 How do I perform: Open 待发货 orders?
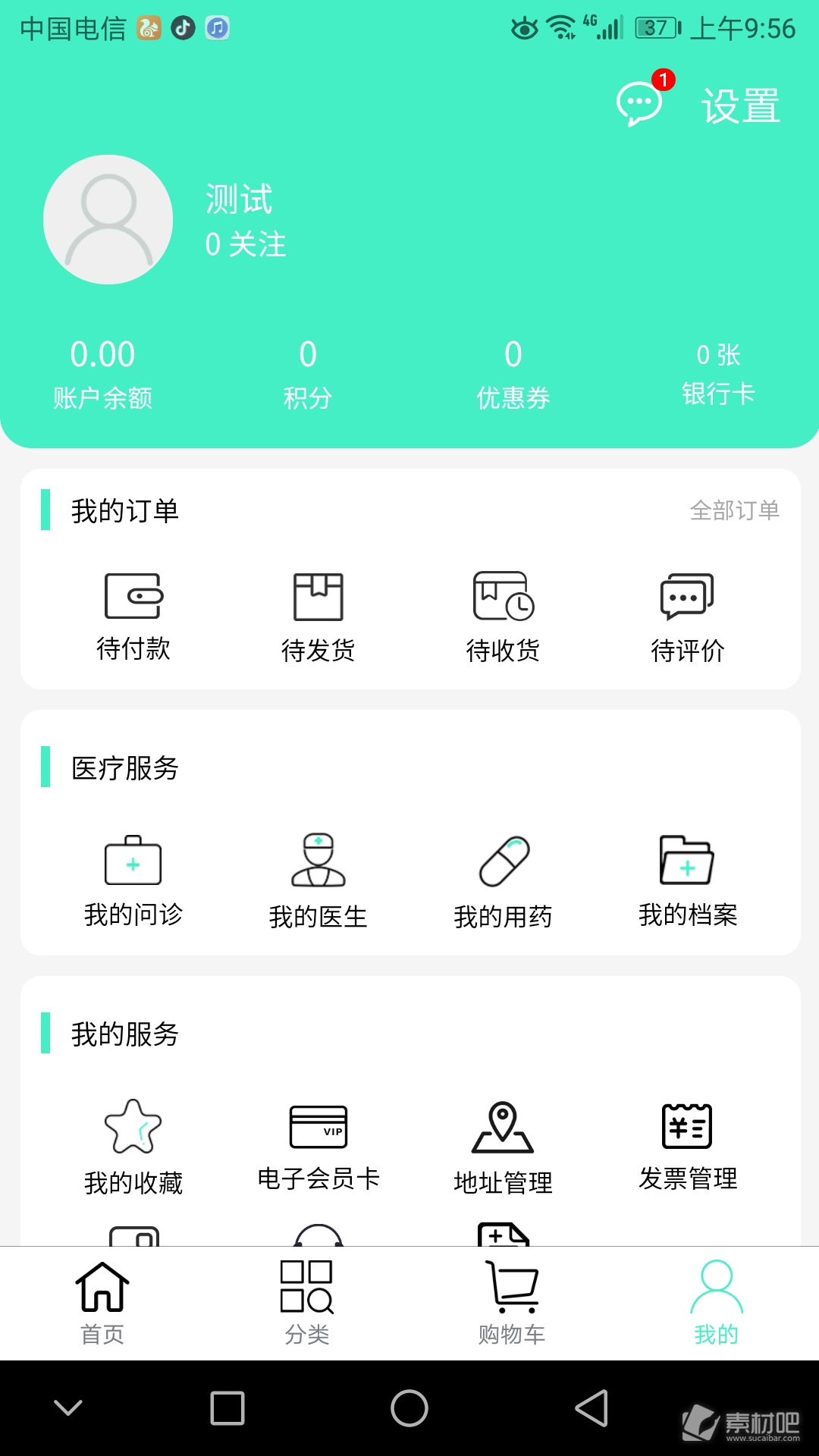[318, 617]
